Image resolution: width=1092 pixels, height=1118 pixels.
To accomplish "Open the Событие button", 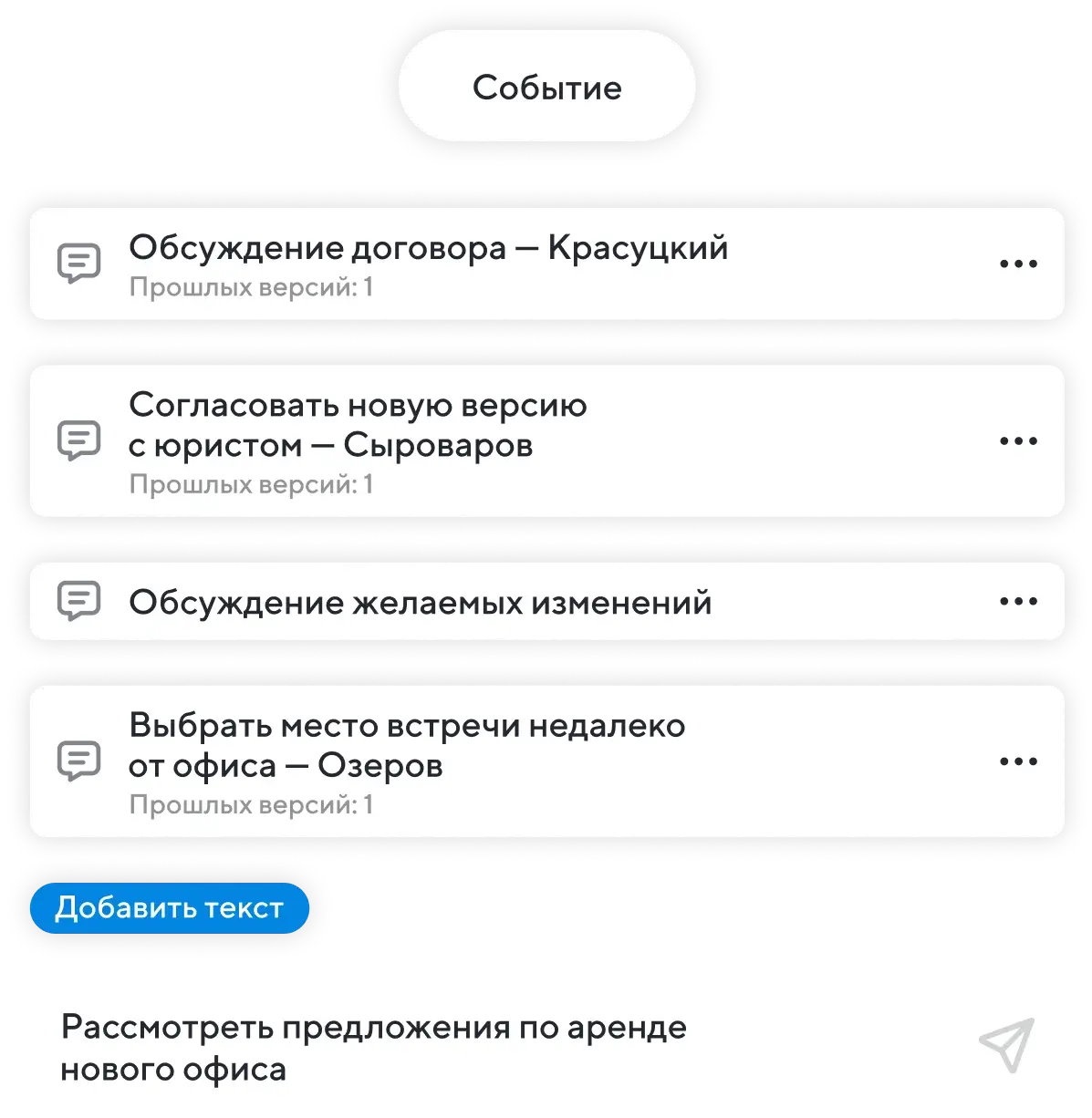I will [x=546, y=88].
